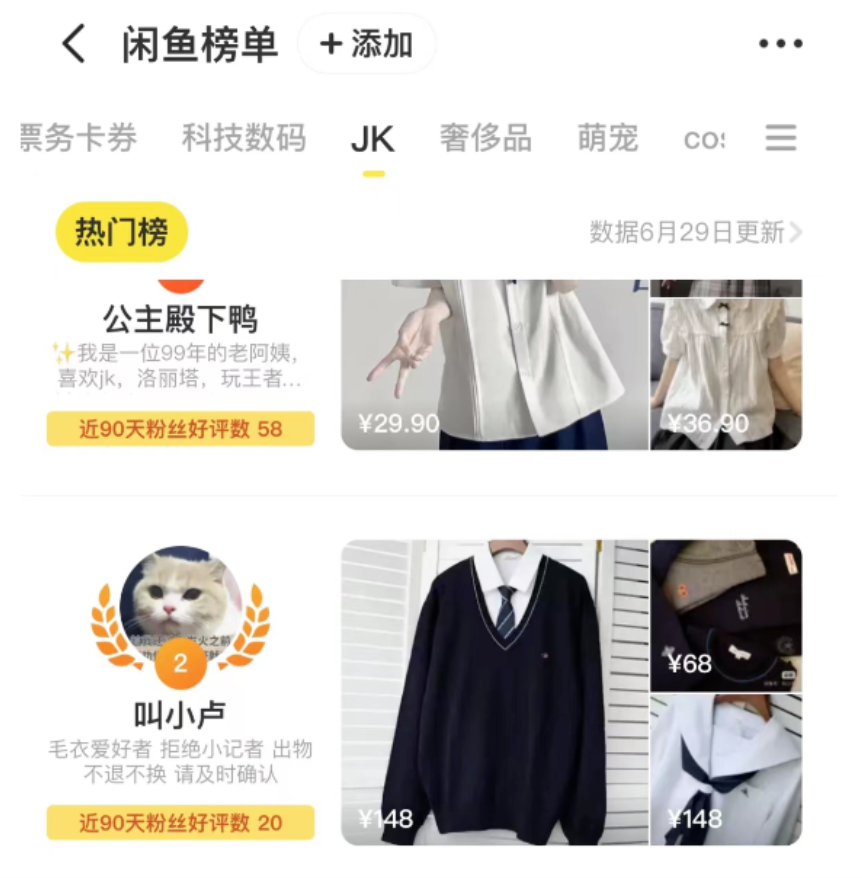Expand the full category list menu
Screen dimensions: 862x878
pyautogui.click(x=780, y=138)
